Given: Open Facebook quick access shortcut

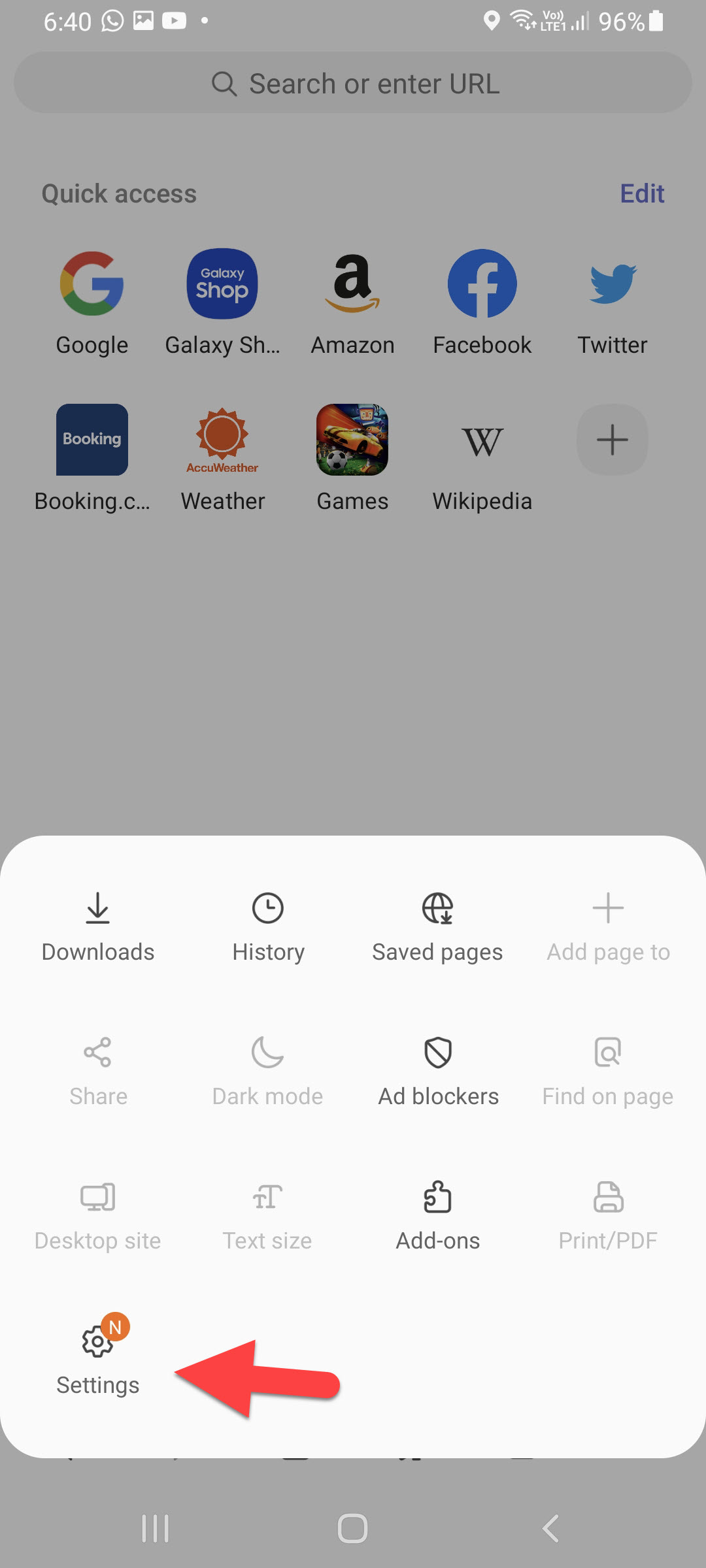Looking at the screenshot, I should pyautogui.click(x=482, y=302).
